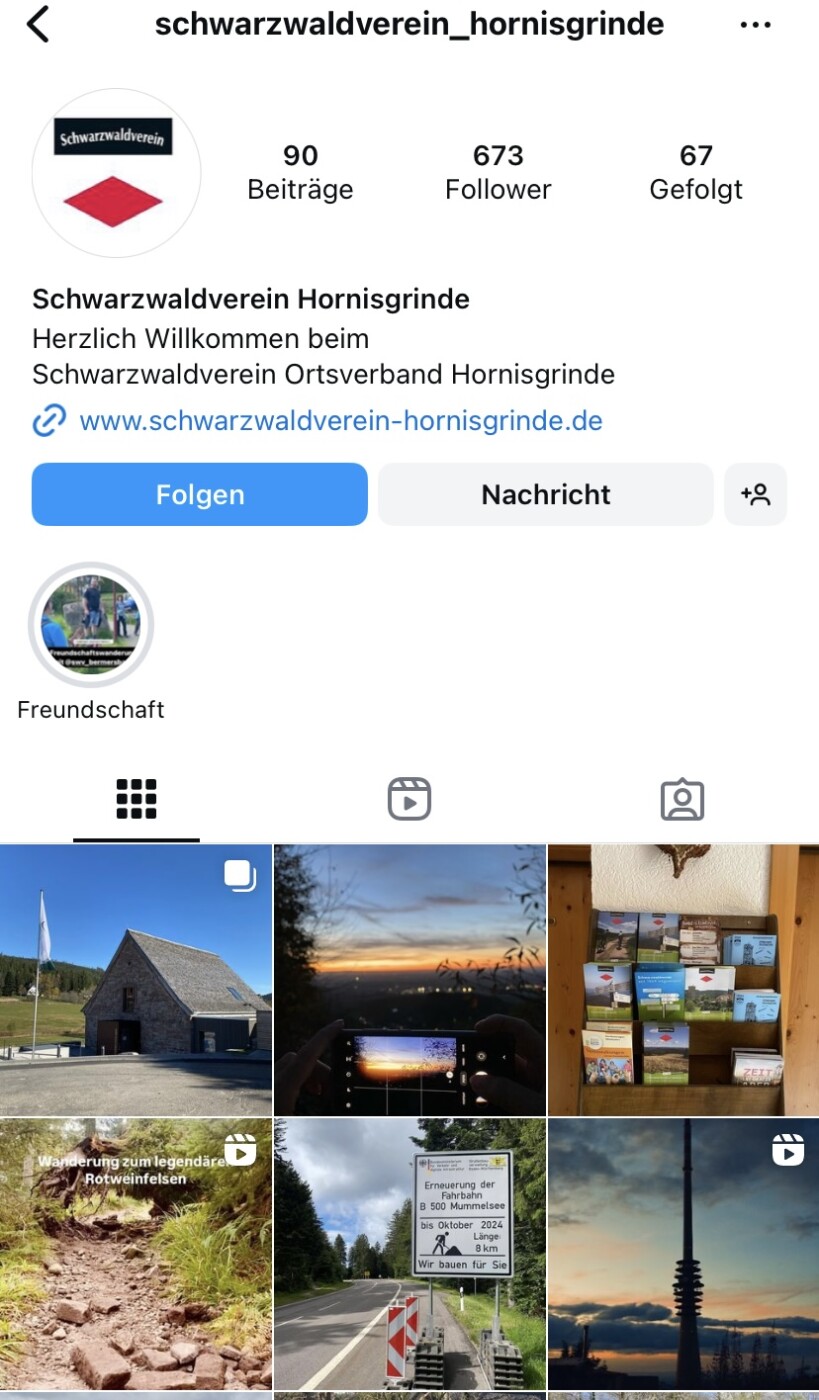Open the Schwarzwaldverein profile picture
819x1400 pixels.
116,173
